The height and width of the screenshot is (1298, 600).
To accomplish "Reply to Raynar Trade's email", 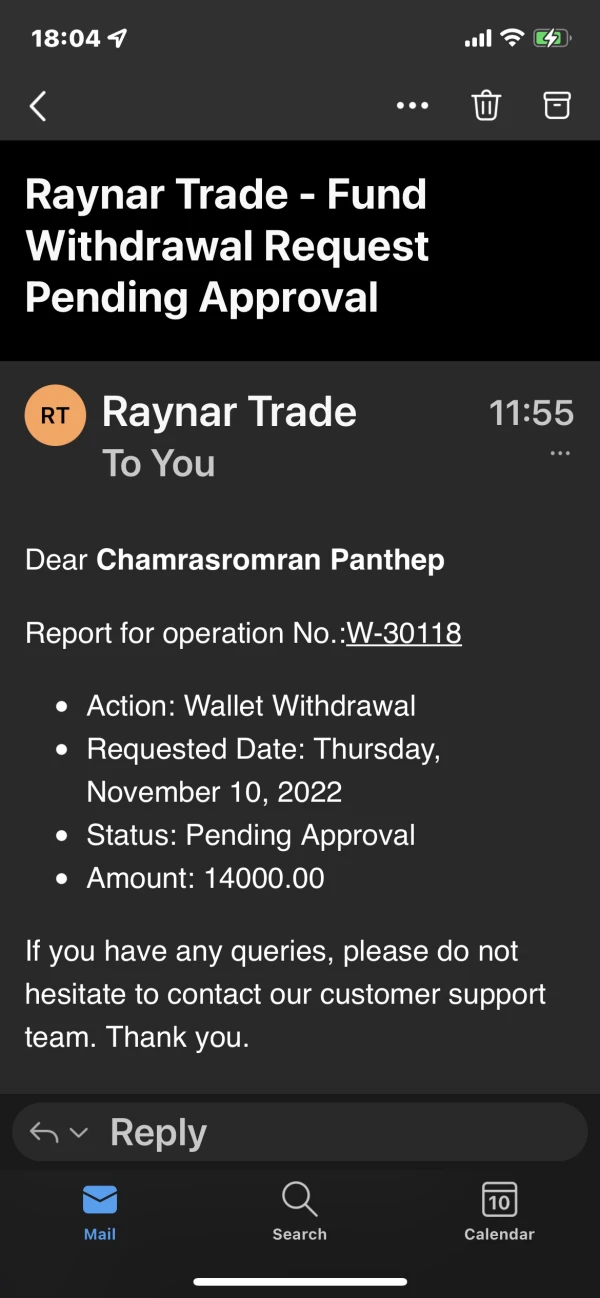I will pyautogui.click(x=160, y=1132).
